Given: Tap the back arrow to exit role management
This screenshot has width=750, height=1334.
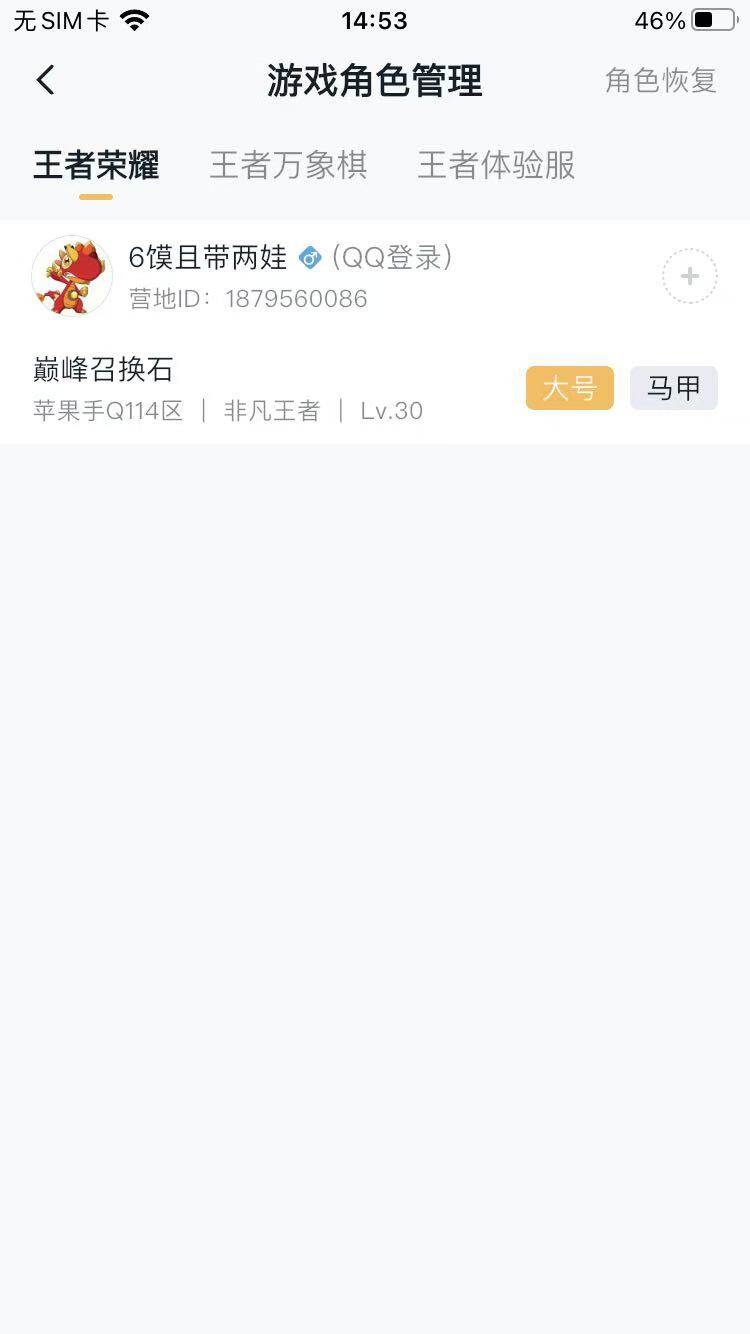Looking at the screenshot, I should [44, 79].
